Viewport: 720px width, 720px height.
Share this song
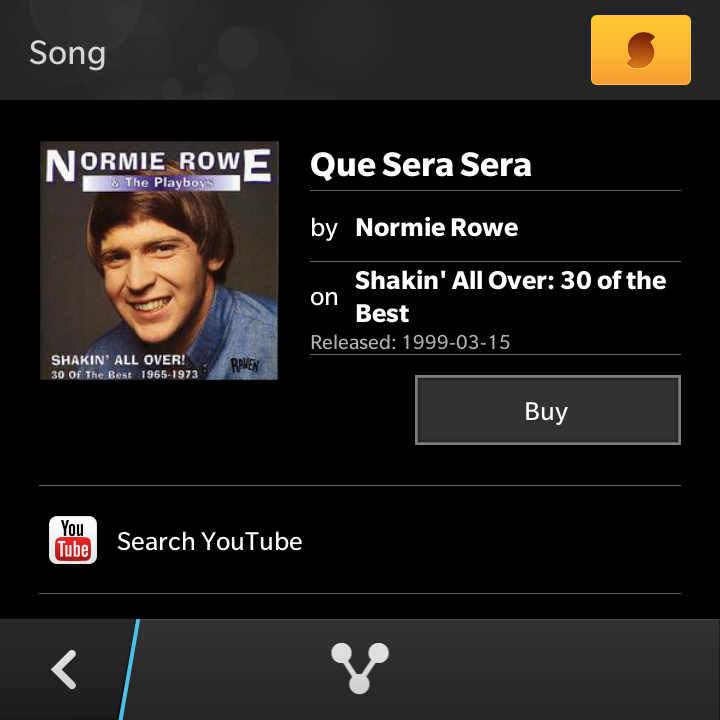point(359,668)
